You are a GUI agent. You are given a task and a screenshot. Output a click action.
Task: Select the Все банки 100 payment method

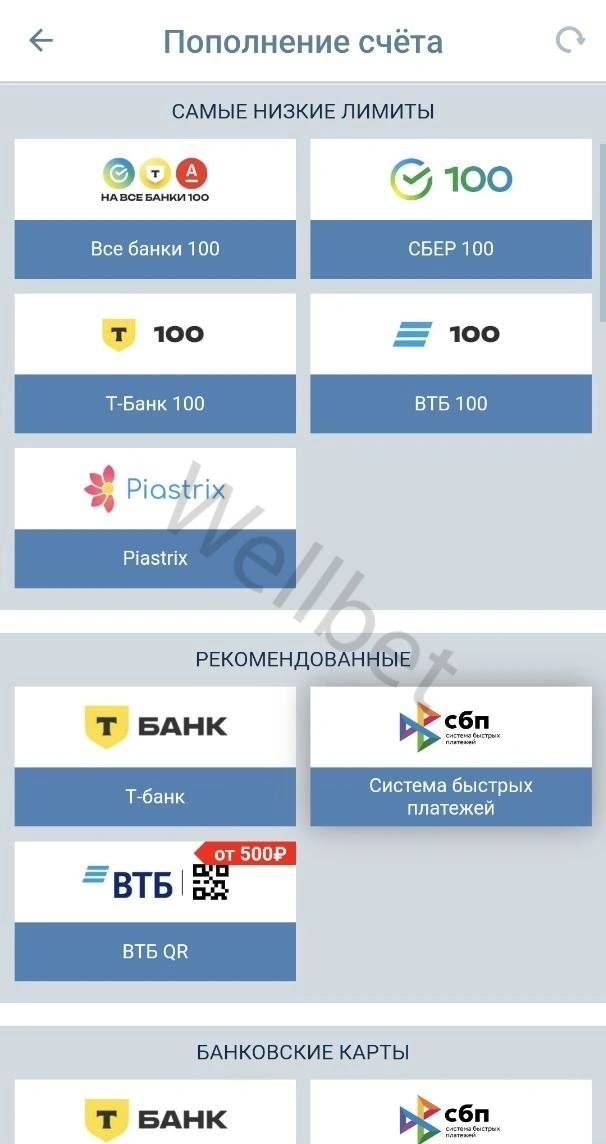[155, 209]
